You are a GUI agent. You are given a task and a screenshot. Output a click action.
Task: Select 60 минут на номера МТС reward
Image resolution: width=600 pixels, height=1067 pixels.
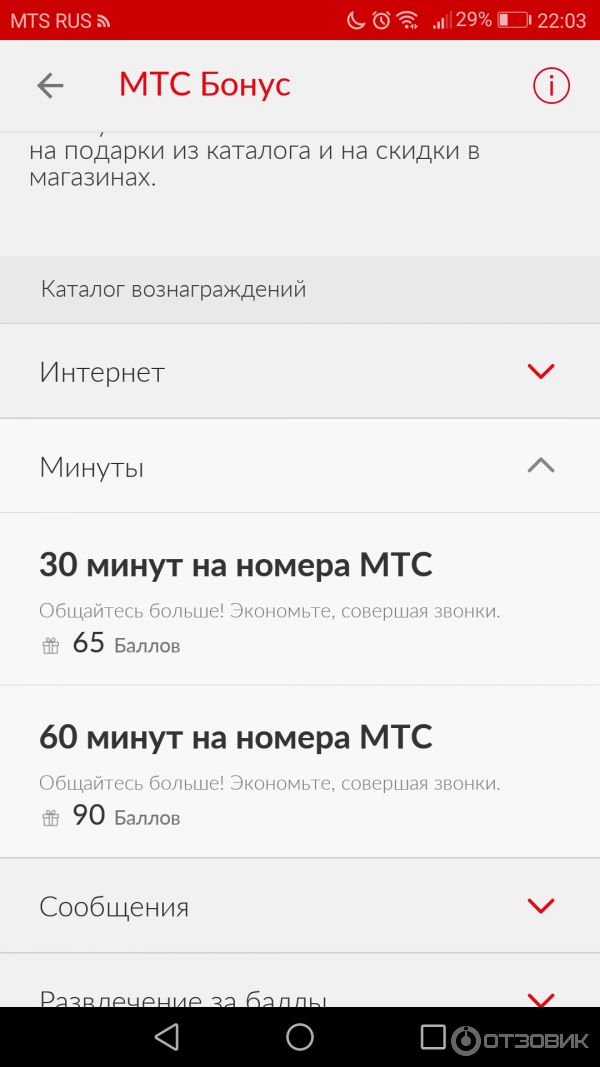300,771
